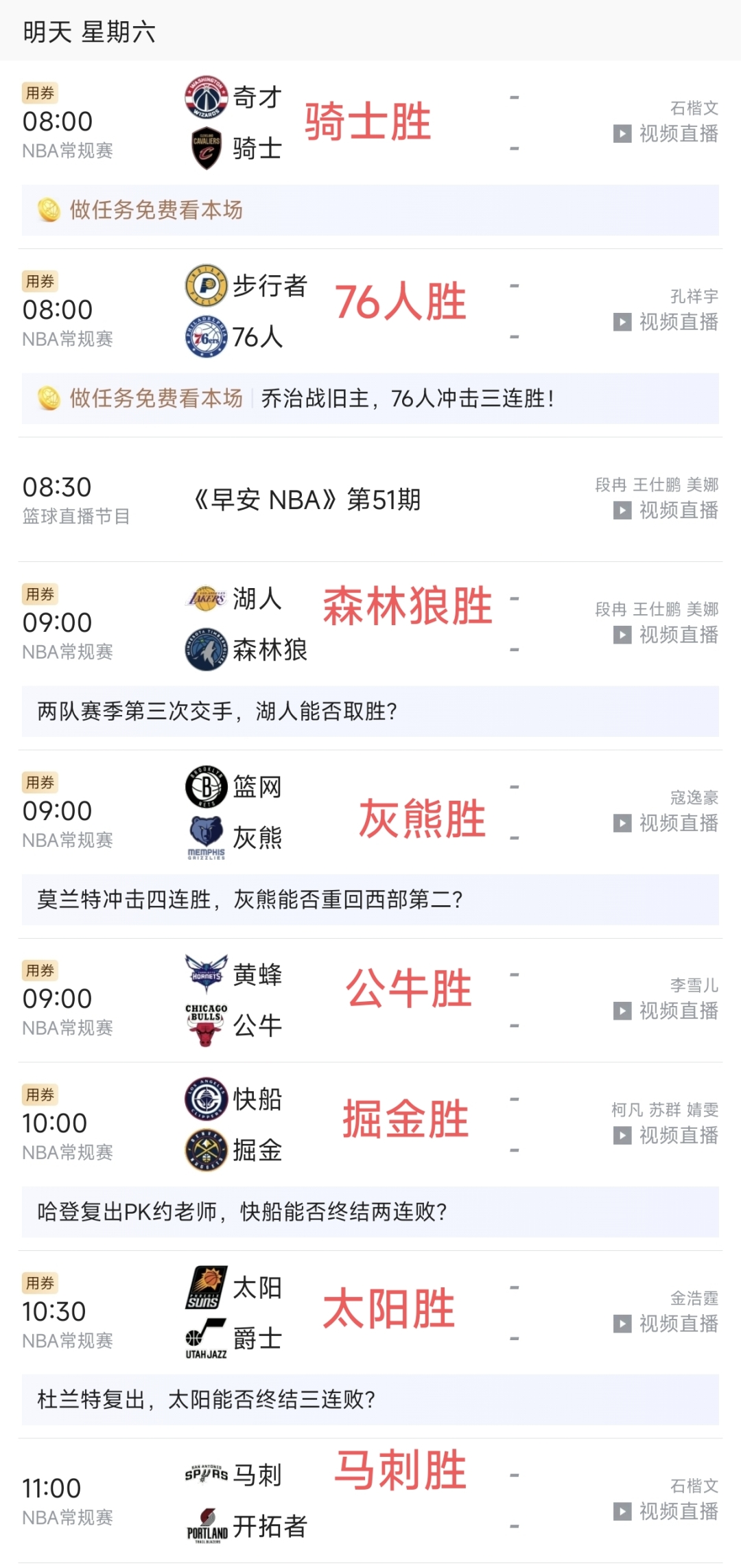Start 视频直播 for 篮网 vs 灰熊
The image size is (741, 1568).
point(666,823)
